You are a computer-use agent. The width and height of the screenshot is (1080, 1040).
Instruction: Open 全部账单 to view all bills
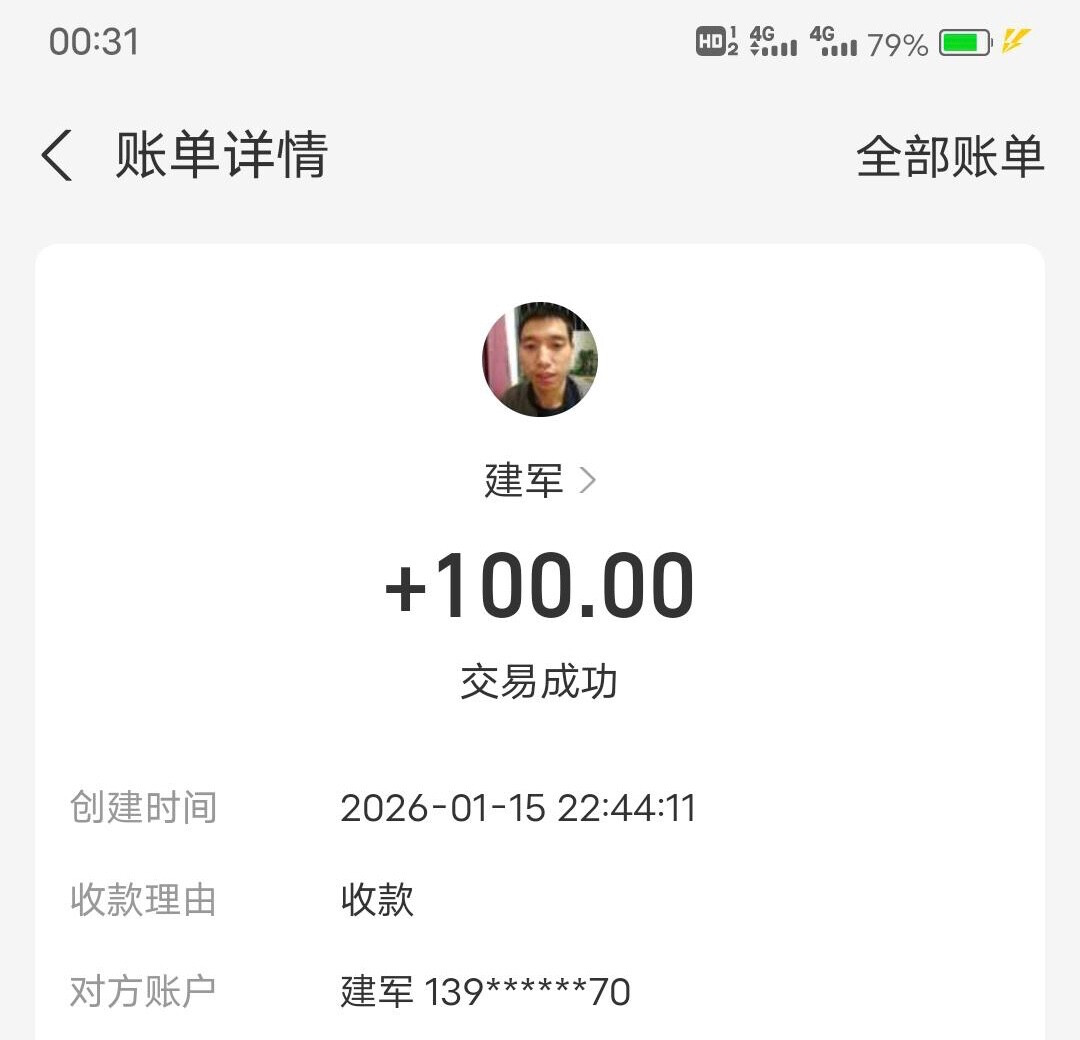[949, 157]
